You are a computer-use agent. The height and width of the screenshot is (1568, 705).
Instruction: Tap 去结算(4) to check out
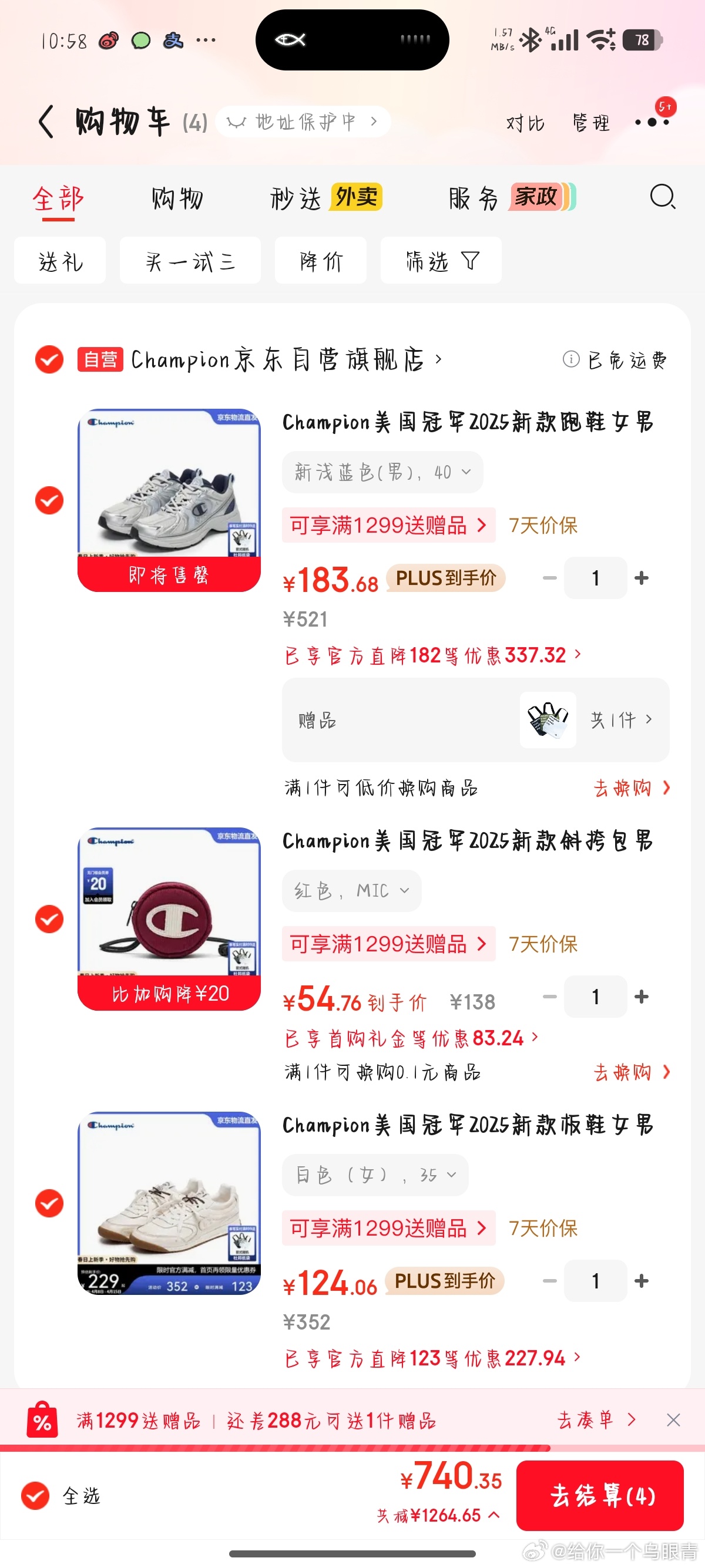coord(600,1496)
